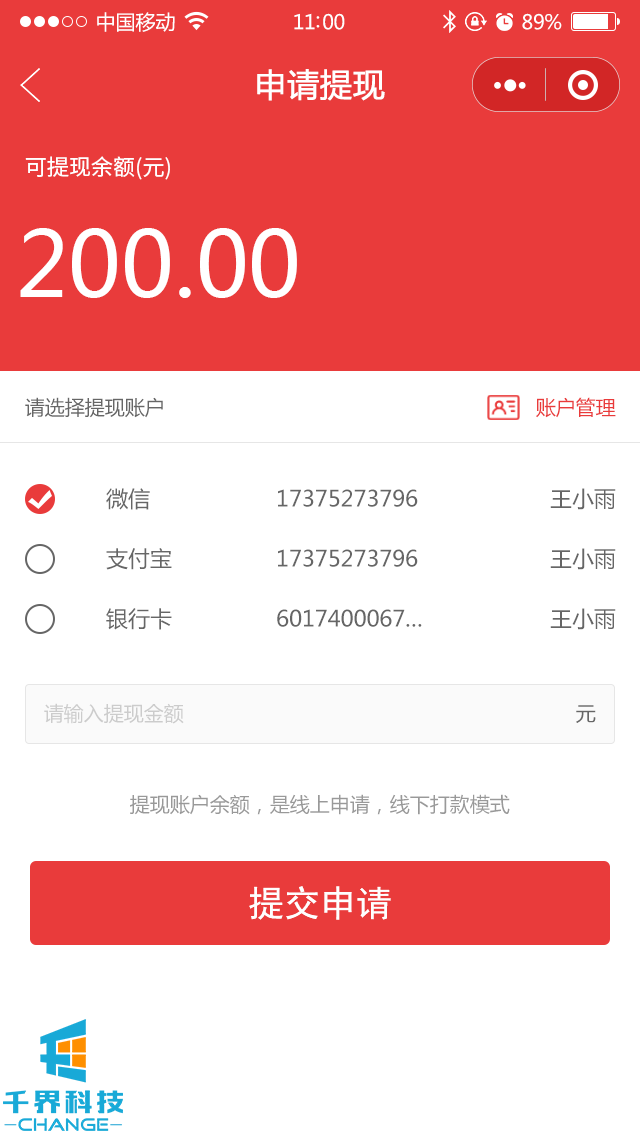Select 微信 as the withdrawal account
The image size is (640, 1135).
[40, 499]
